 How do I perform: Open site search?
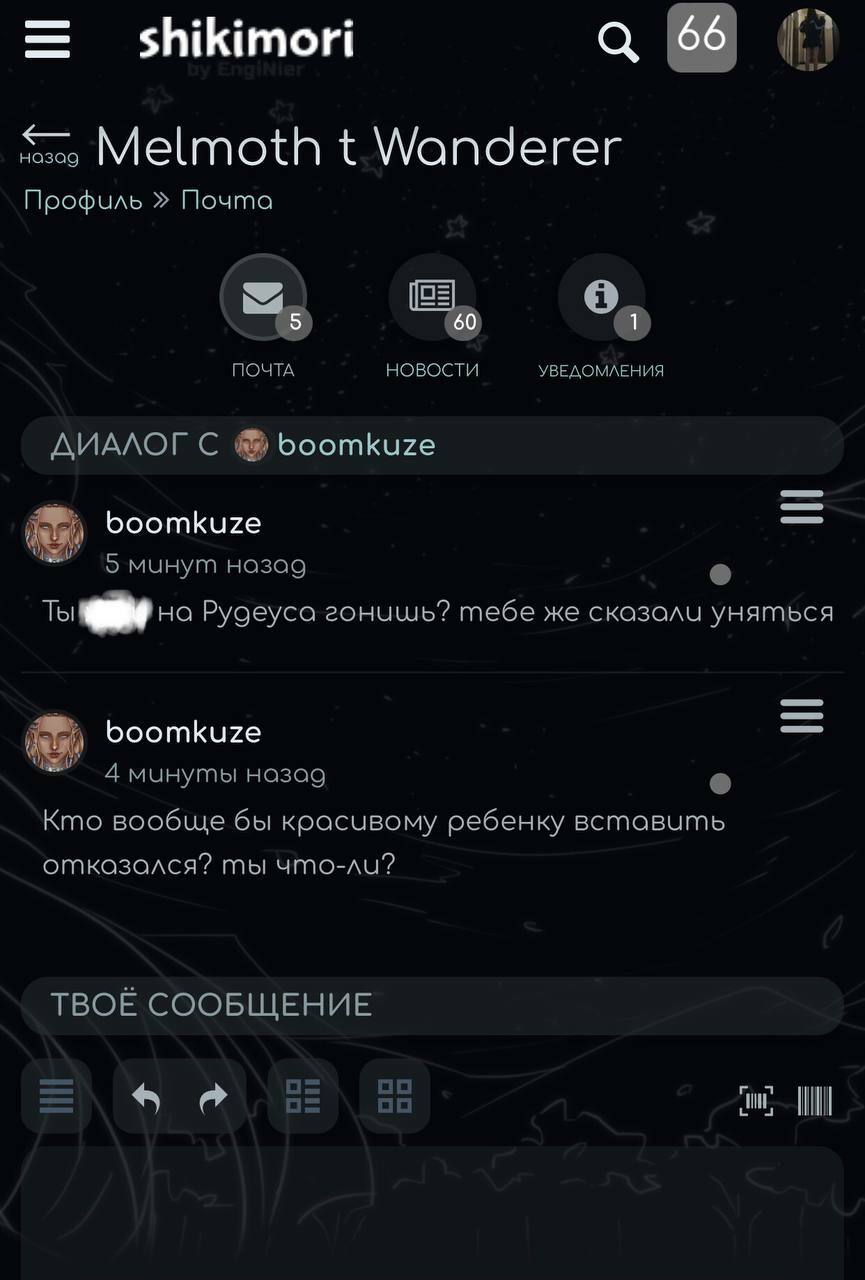pyautogui.click(x=618, y=42)
